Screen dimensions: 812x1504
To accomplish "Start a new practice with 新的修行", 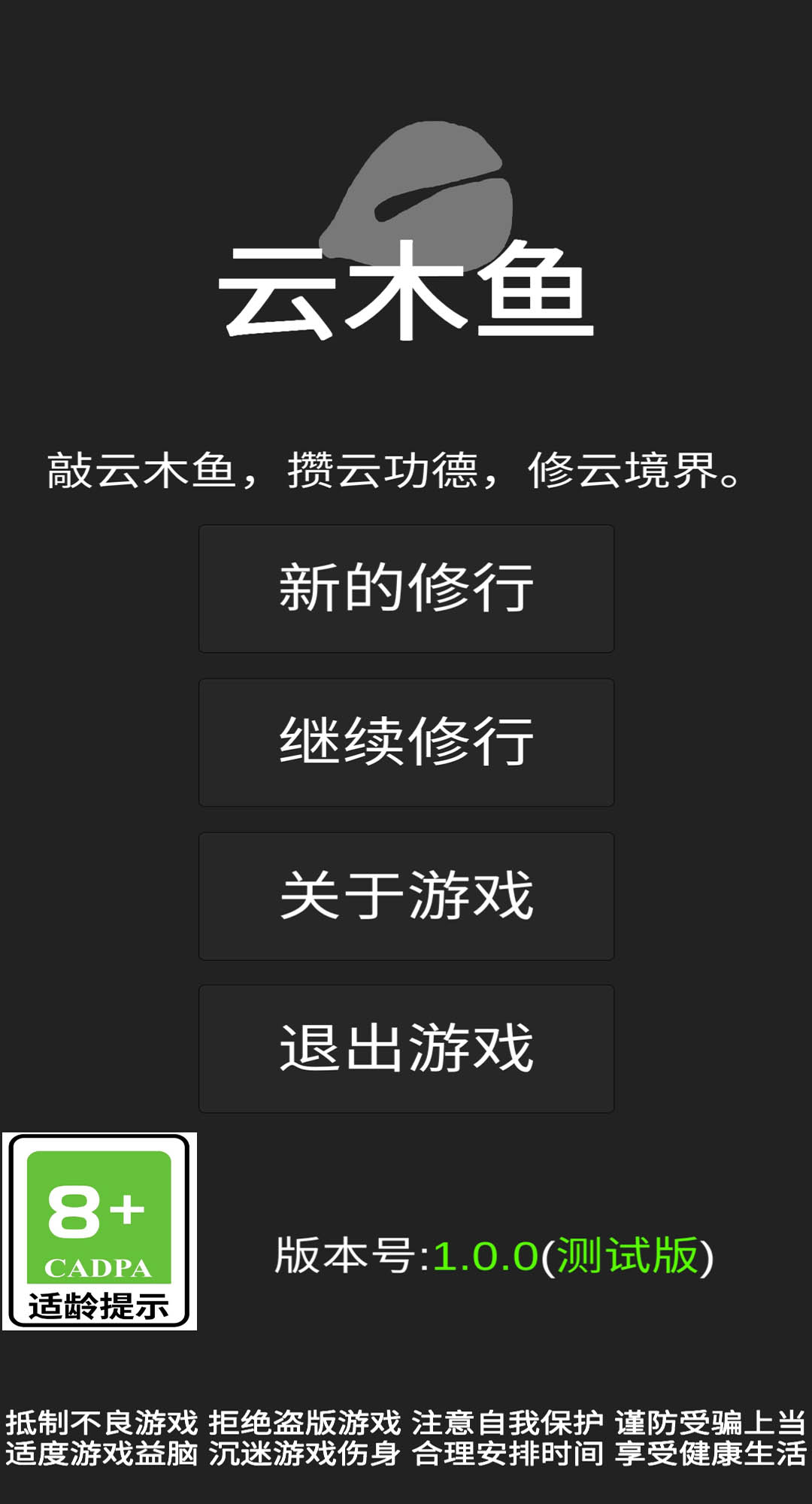I will (406, 589).
